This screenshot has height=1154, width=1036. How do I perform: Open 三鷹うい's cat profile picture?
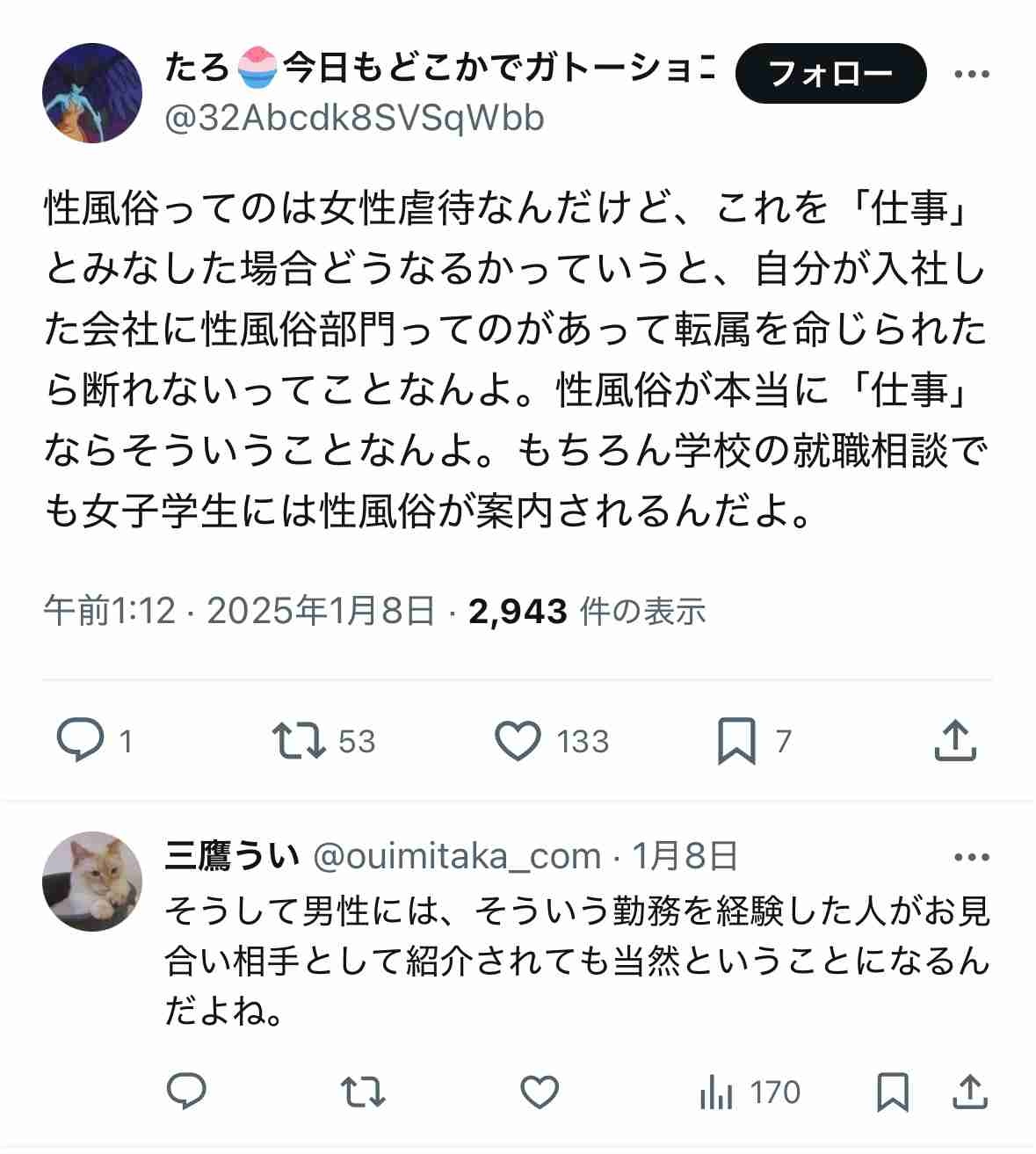pyautogui.click(x=92, y=881)
